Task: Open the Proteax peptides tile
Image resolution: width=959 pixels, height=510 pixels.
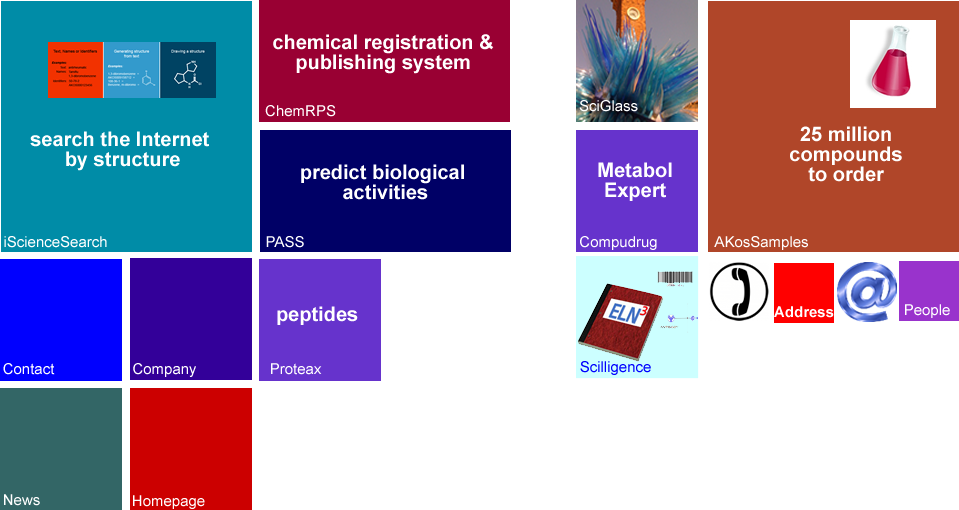Action: [320, 320]
